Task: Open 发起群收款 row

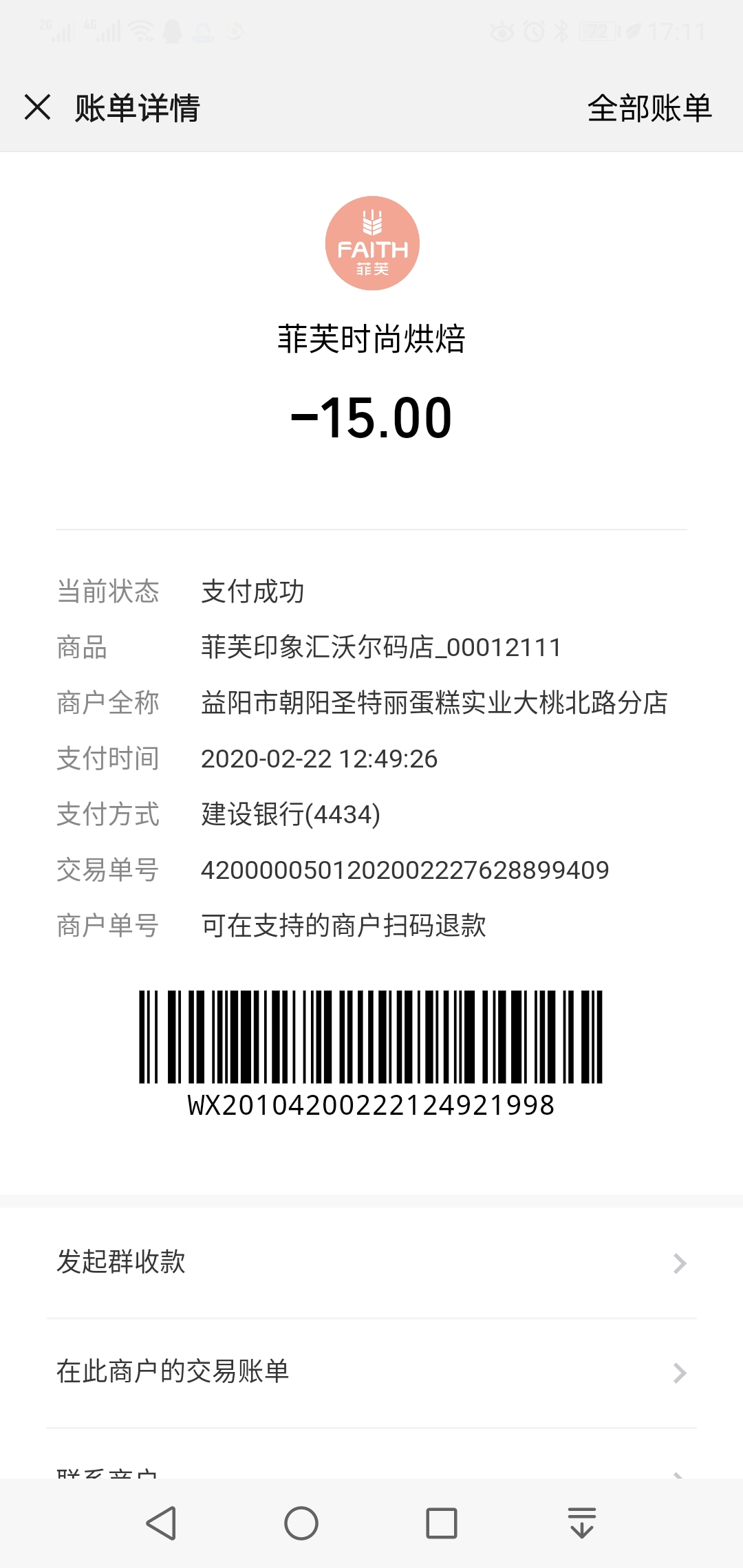Action: point(371,1263)
